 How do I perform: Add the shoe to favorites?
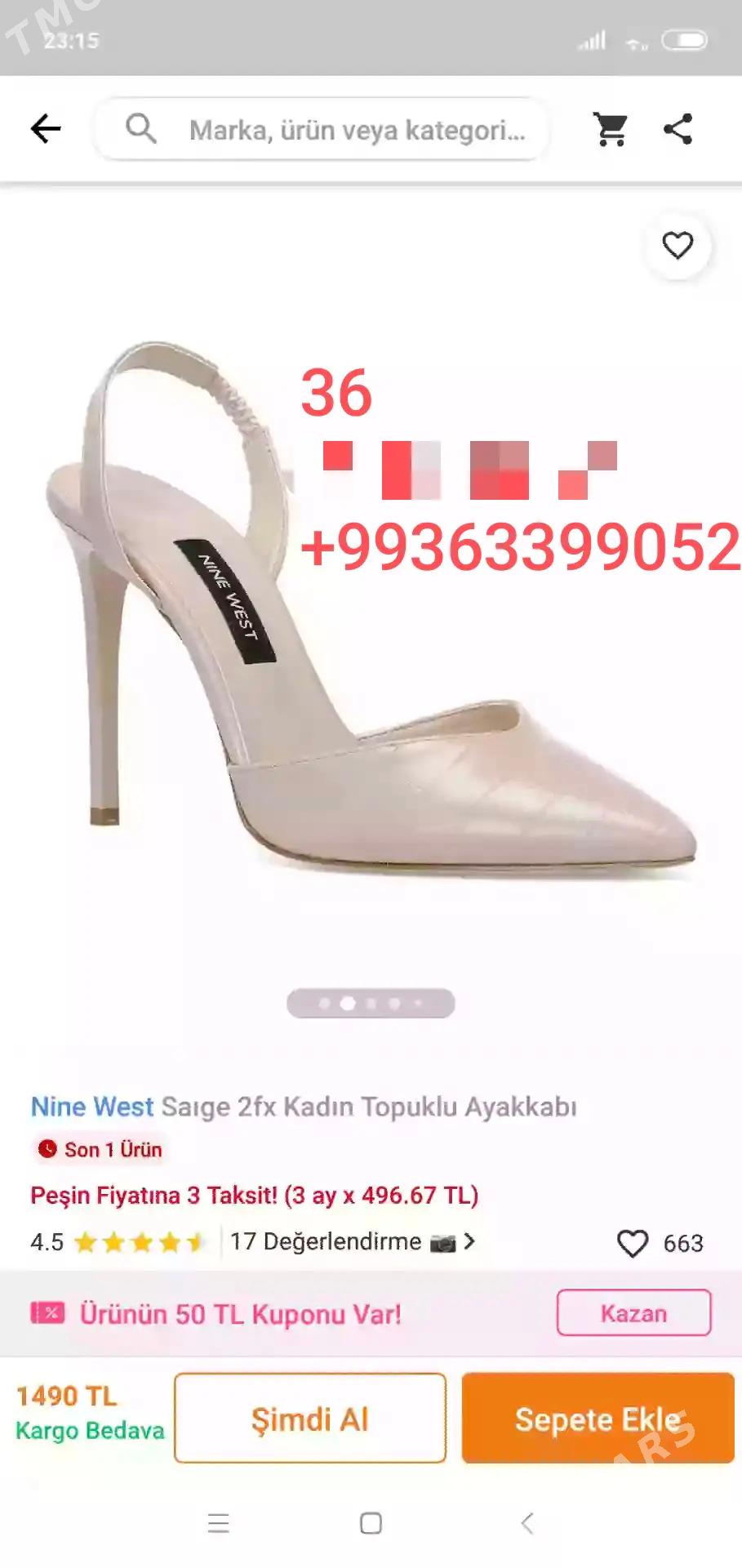click(x=678, y=246)
